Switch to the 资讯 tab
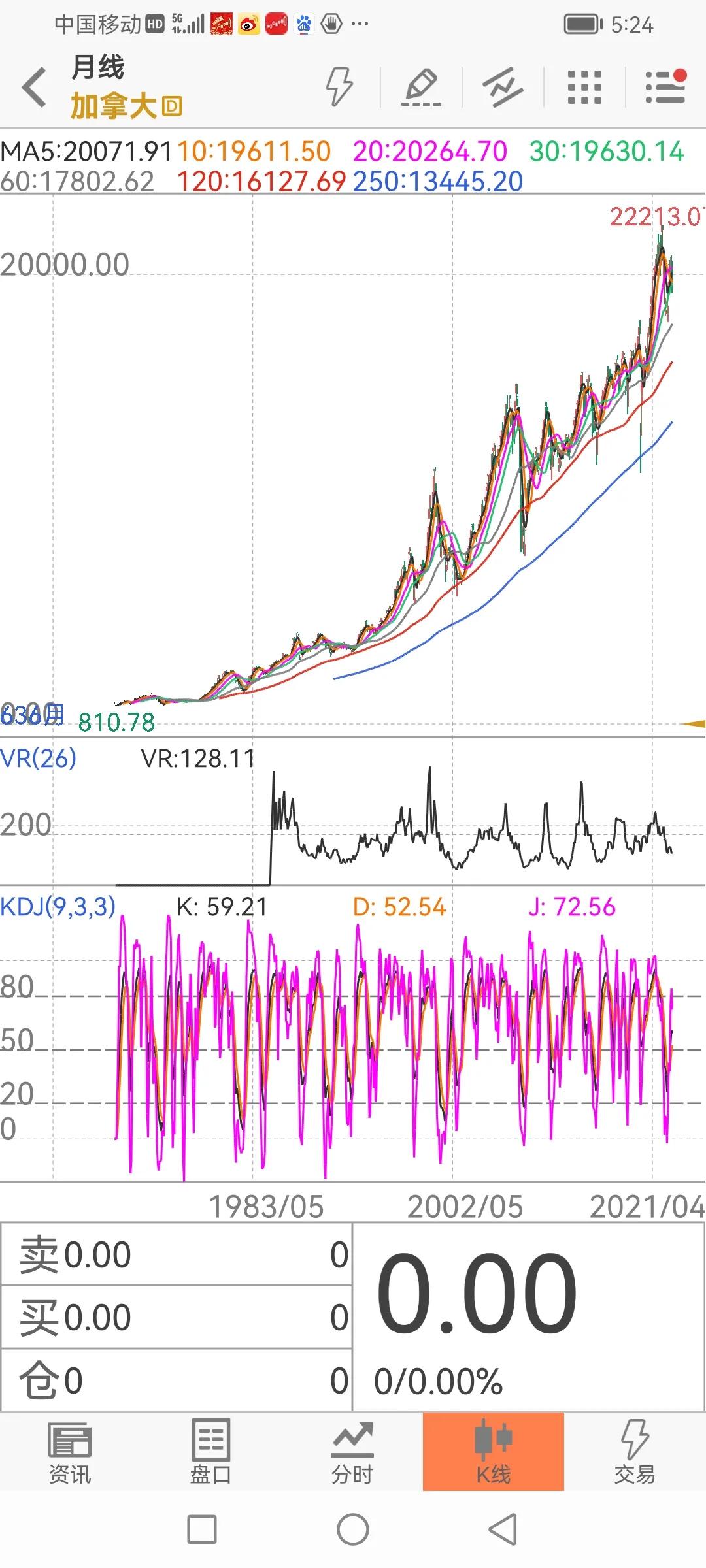The height and width of the screenshot is (1568, 706). 70,1452
